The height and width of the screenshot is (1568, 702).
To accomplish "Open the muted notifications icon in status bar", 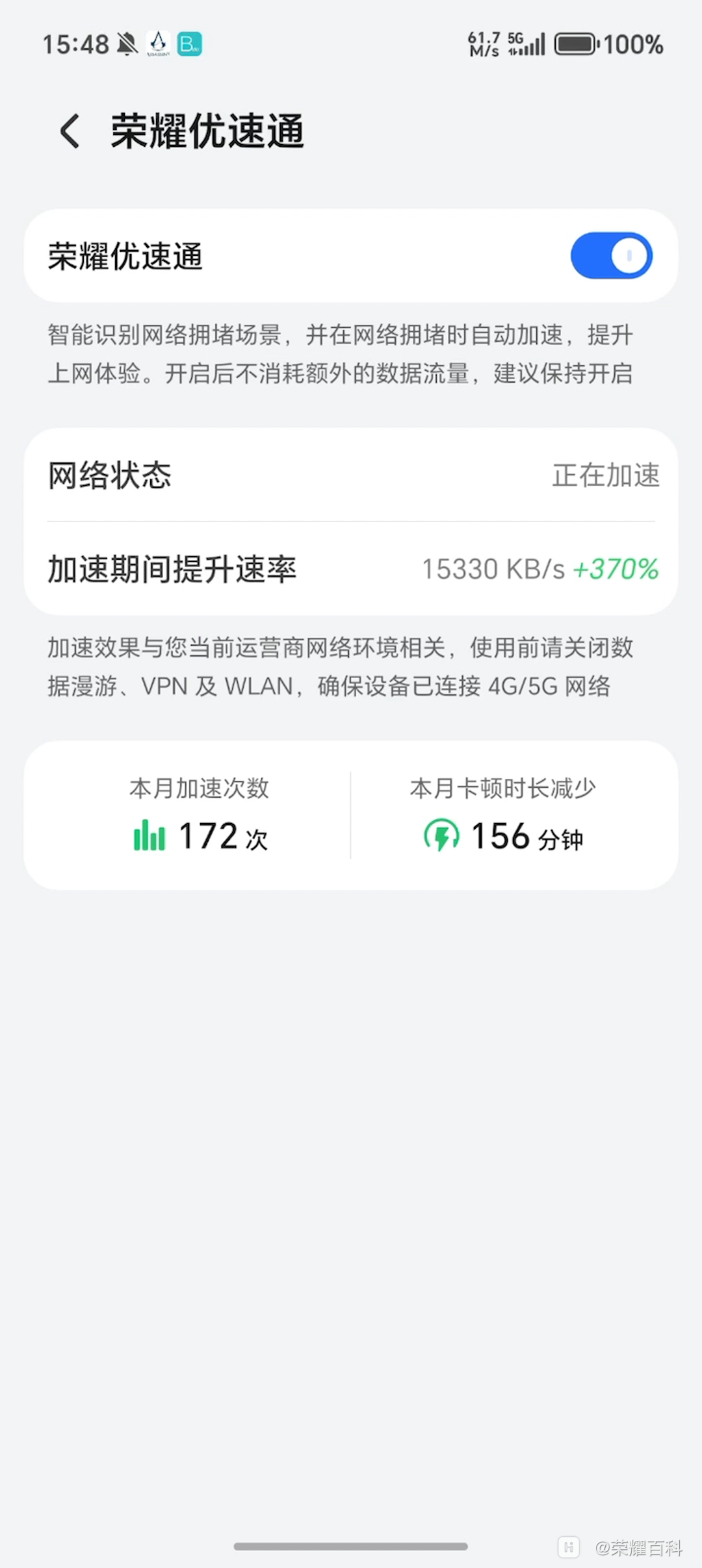I will pyautogui.click(x=126, y=42).
